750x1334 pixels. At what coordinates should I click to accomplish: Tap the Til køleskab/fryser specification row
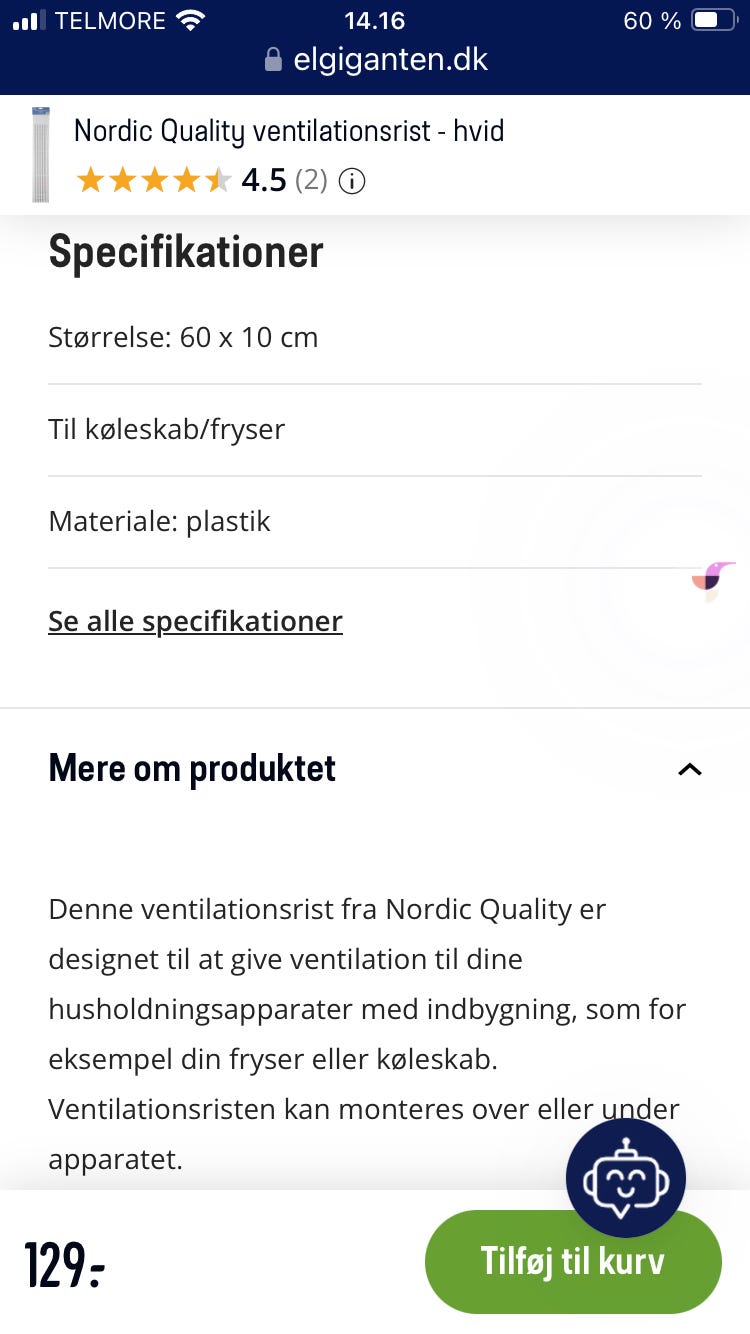point(166,429)
